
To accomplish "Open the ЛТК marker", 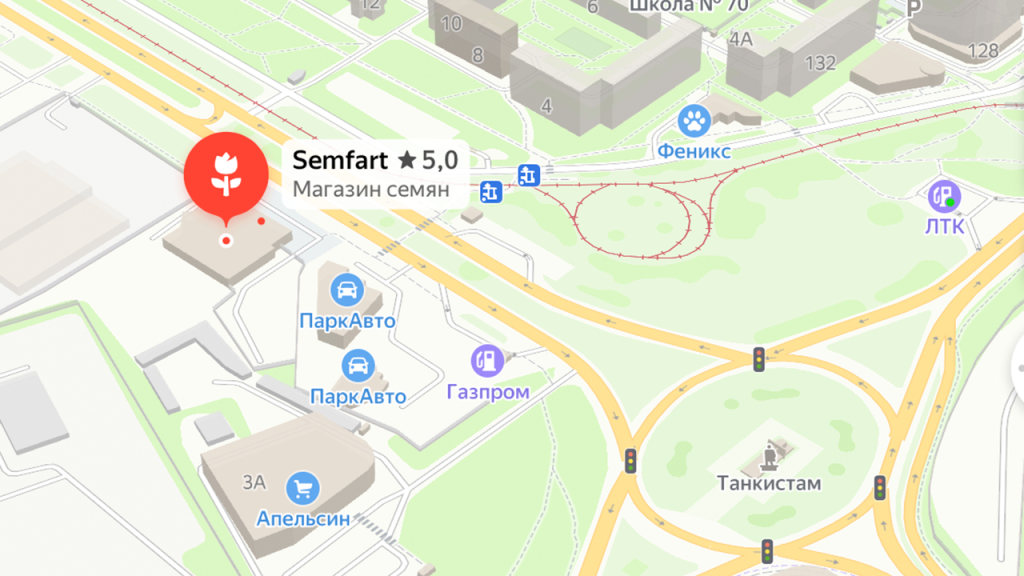I will point(944,195).
